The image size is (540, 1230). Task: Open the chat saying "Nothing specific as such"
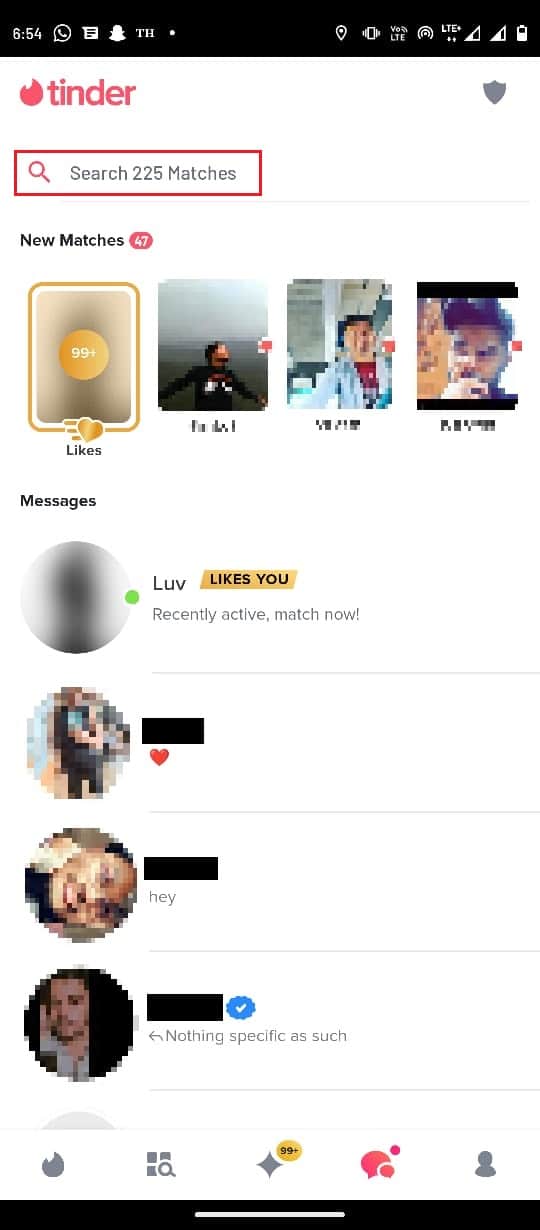[x=270, y=1021]
